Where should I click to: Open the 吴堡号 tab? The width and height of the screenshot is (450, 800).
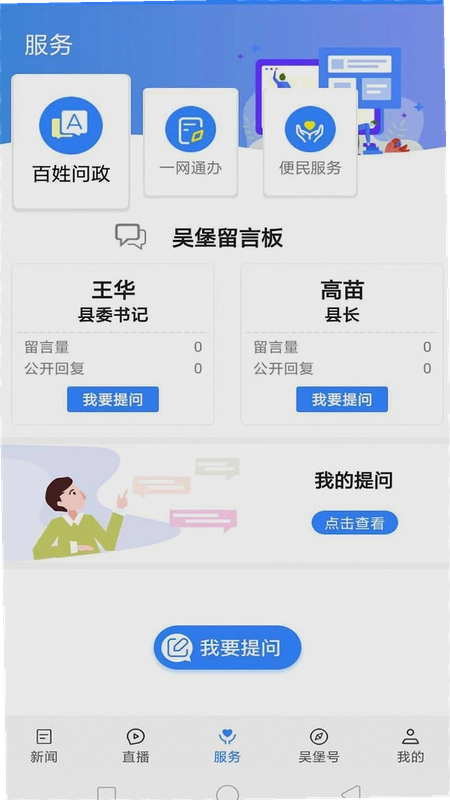tap(319, 746)
